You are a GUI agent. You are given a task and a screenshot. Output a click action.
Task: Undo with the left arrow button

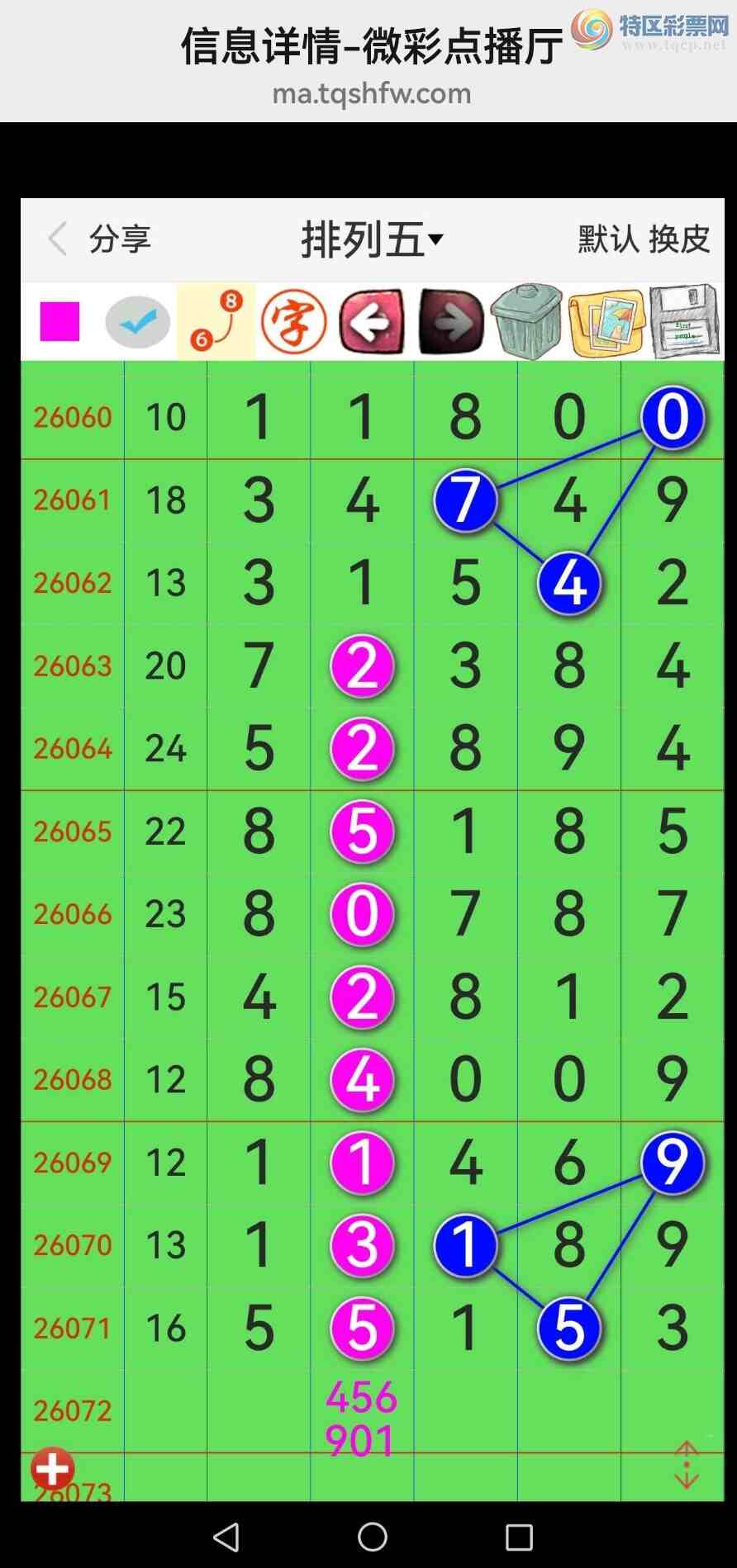(372, 322)
